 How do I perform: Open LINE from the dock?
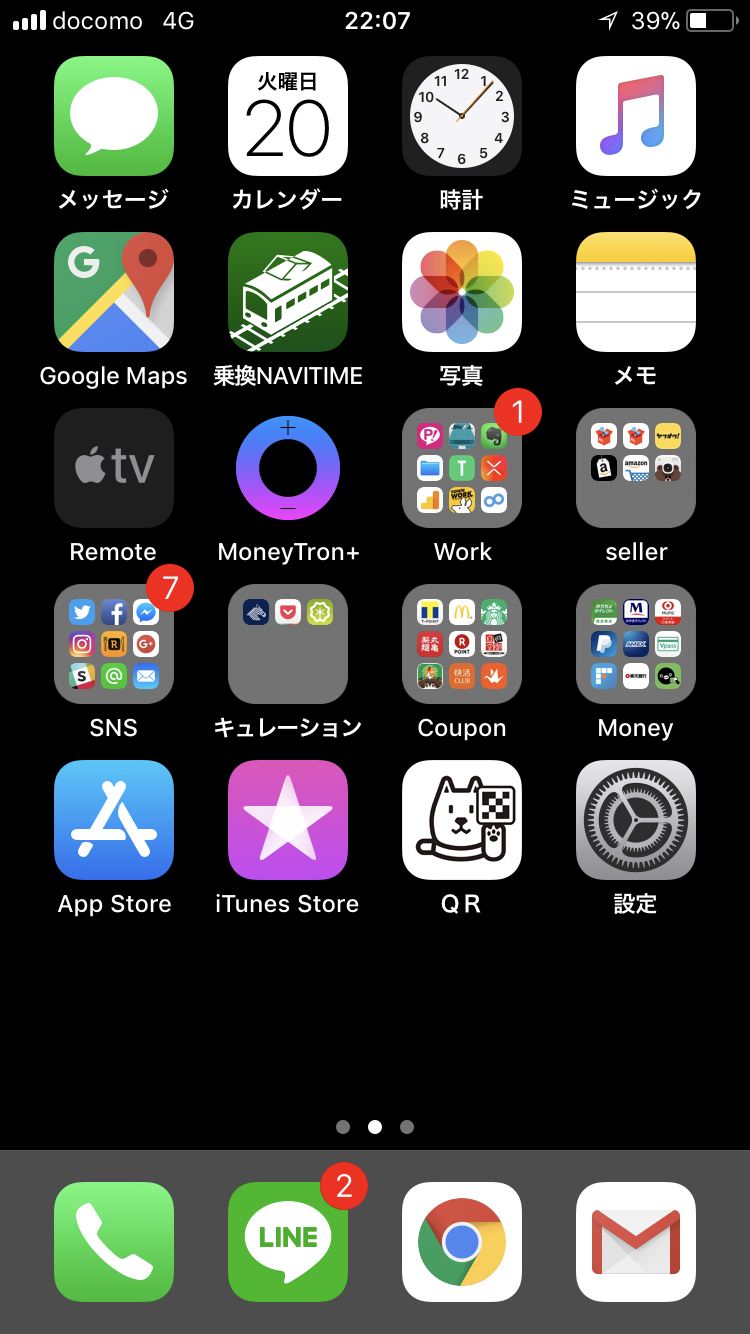tap(288, 1242)
